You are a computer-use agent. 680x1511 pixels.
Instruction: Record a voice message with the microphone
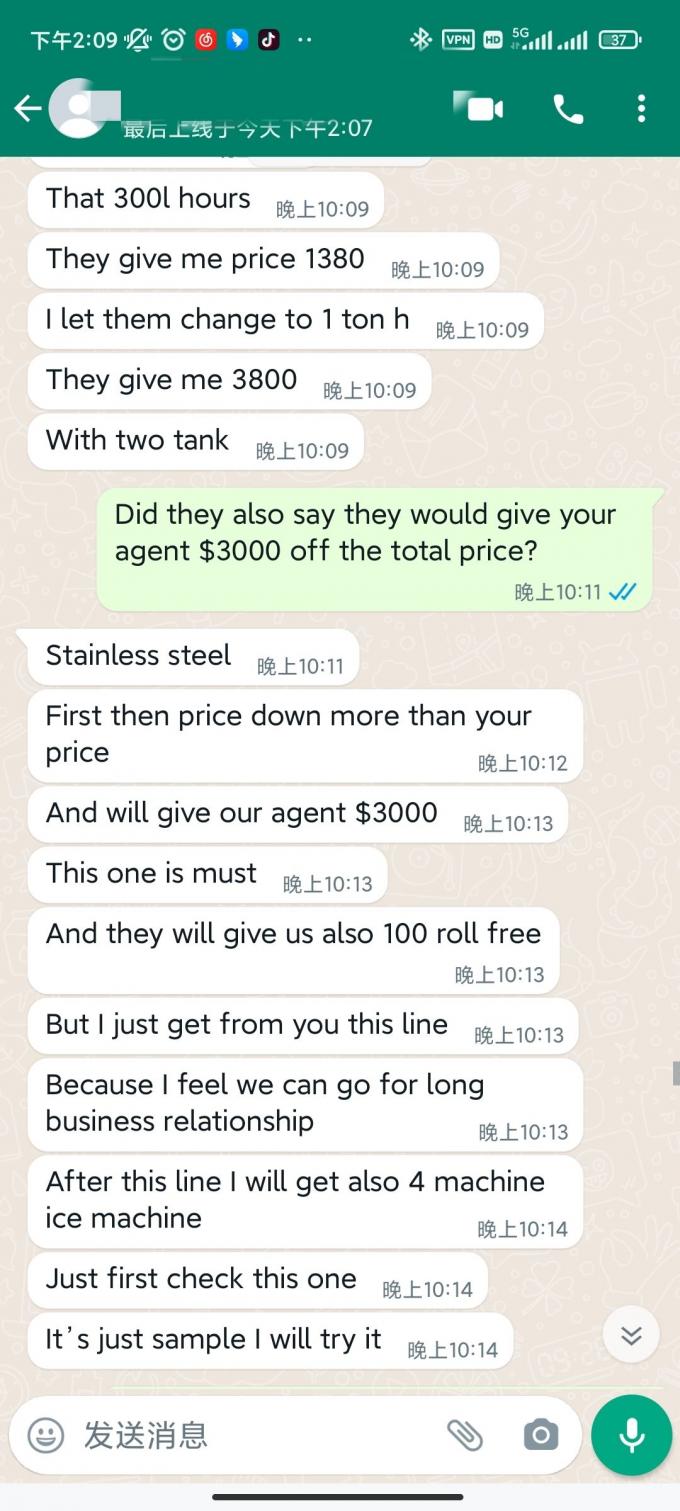[x=631, y=1435]
